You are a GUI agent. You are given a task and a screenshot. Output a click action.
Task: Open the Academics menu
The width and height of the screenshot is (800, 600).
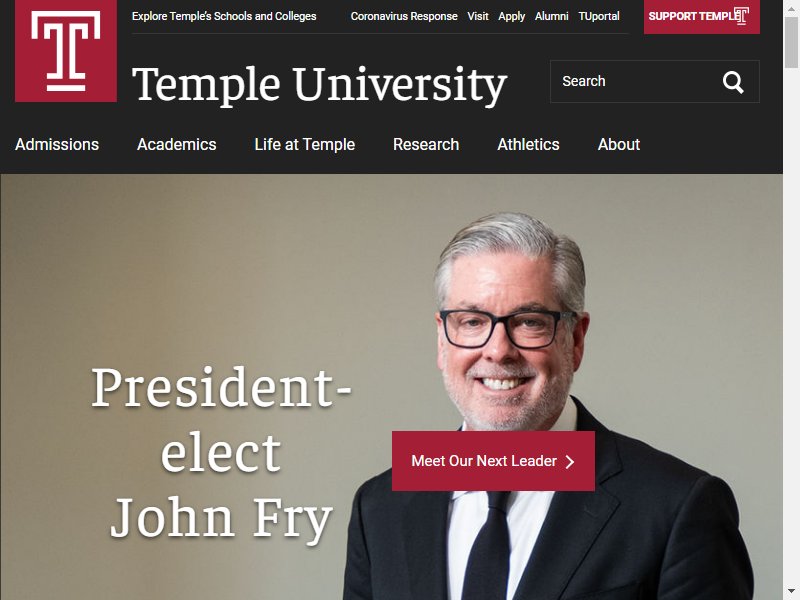177,144
